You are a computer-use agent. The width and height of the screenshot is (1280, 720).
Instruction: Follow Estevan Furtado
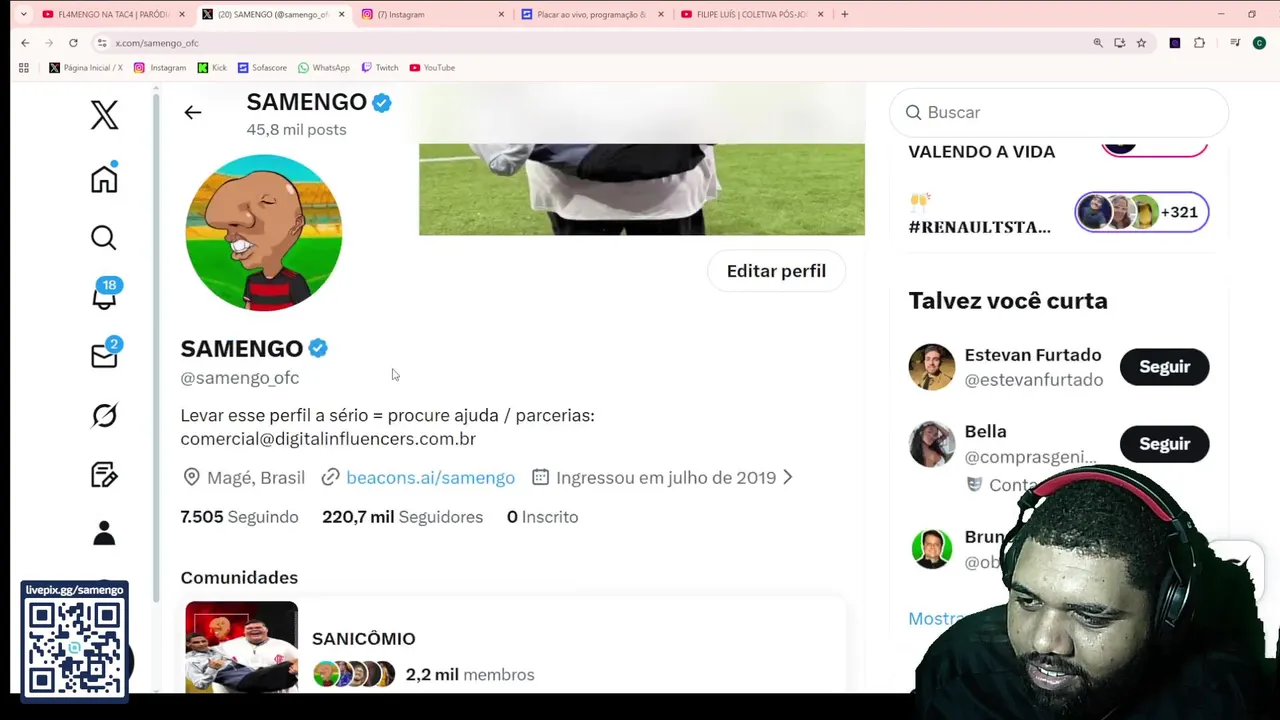tap(1164, 367)
